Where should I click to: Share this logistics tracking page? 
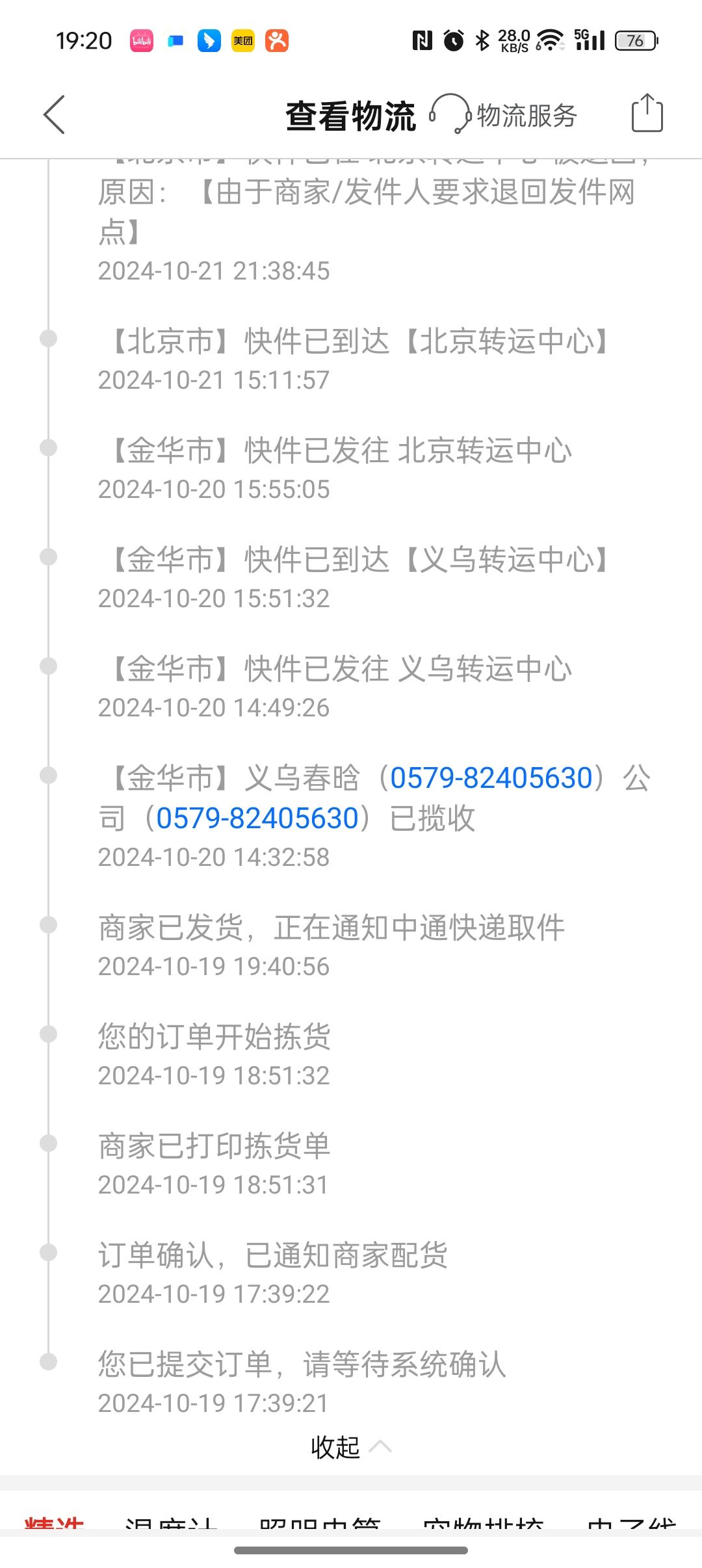[x=647, y=114]
